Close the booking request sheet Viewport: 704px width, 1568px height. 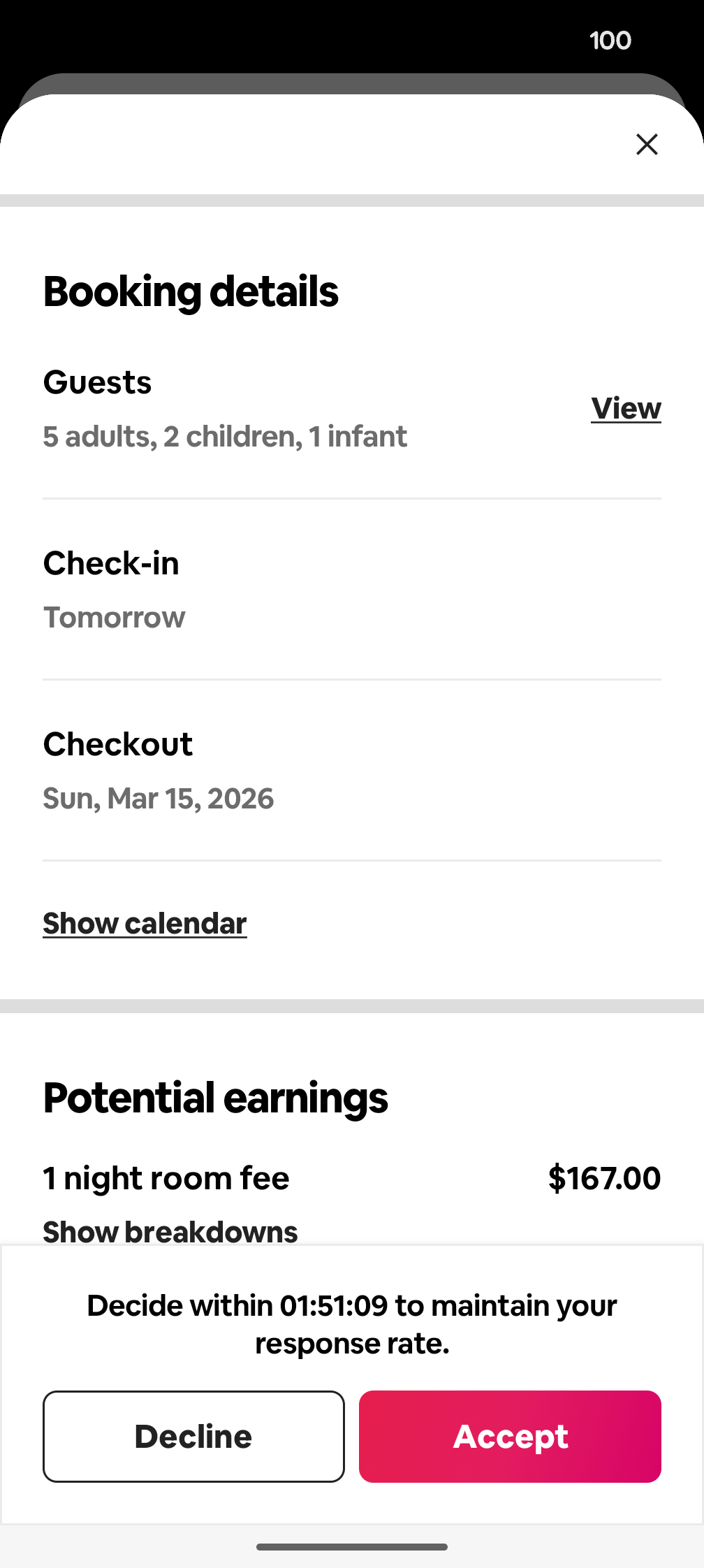[647, 145]
